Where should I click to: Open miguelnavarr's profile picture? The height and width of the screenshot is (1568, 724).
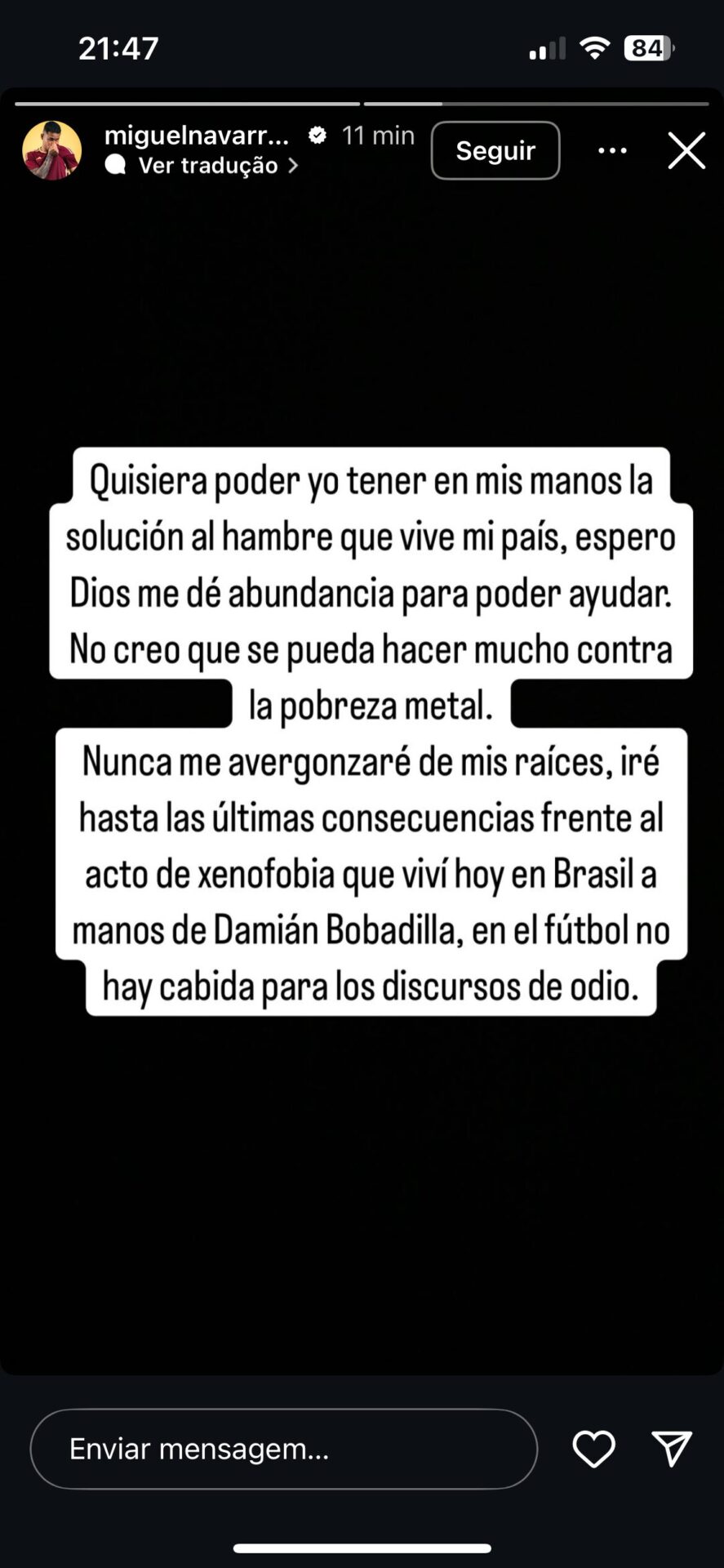[51, 150]
